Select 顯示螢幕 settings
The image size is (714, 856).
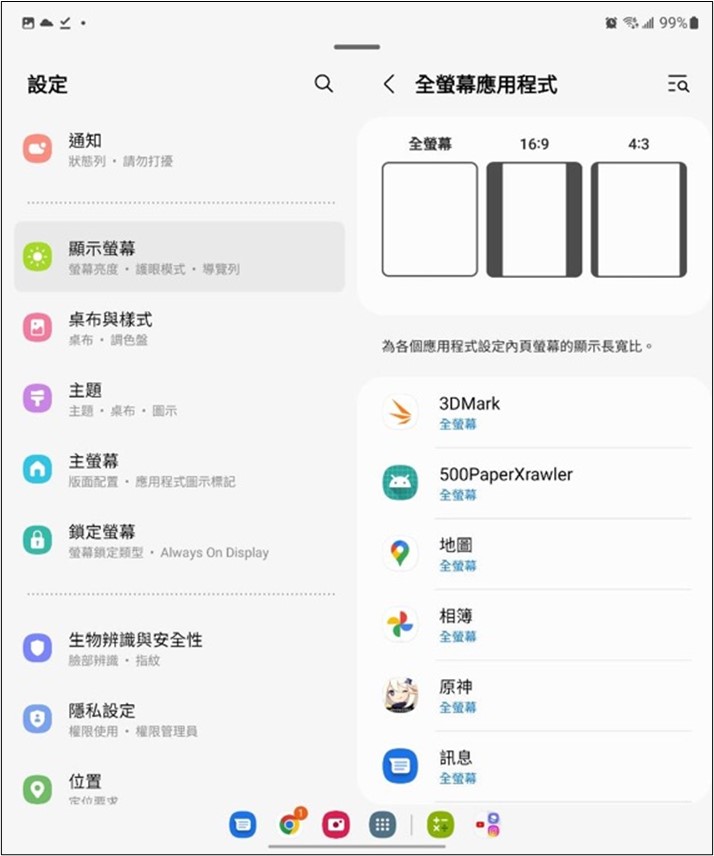180,257
